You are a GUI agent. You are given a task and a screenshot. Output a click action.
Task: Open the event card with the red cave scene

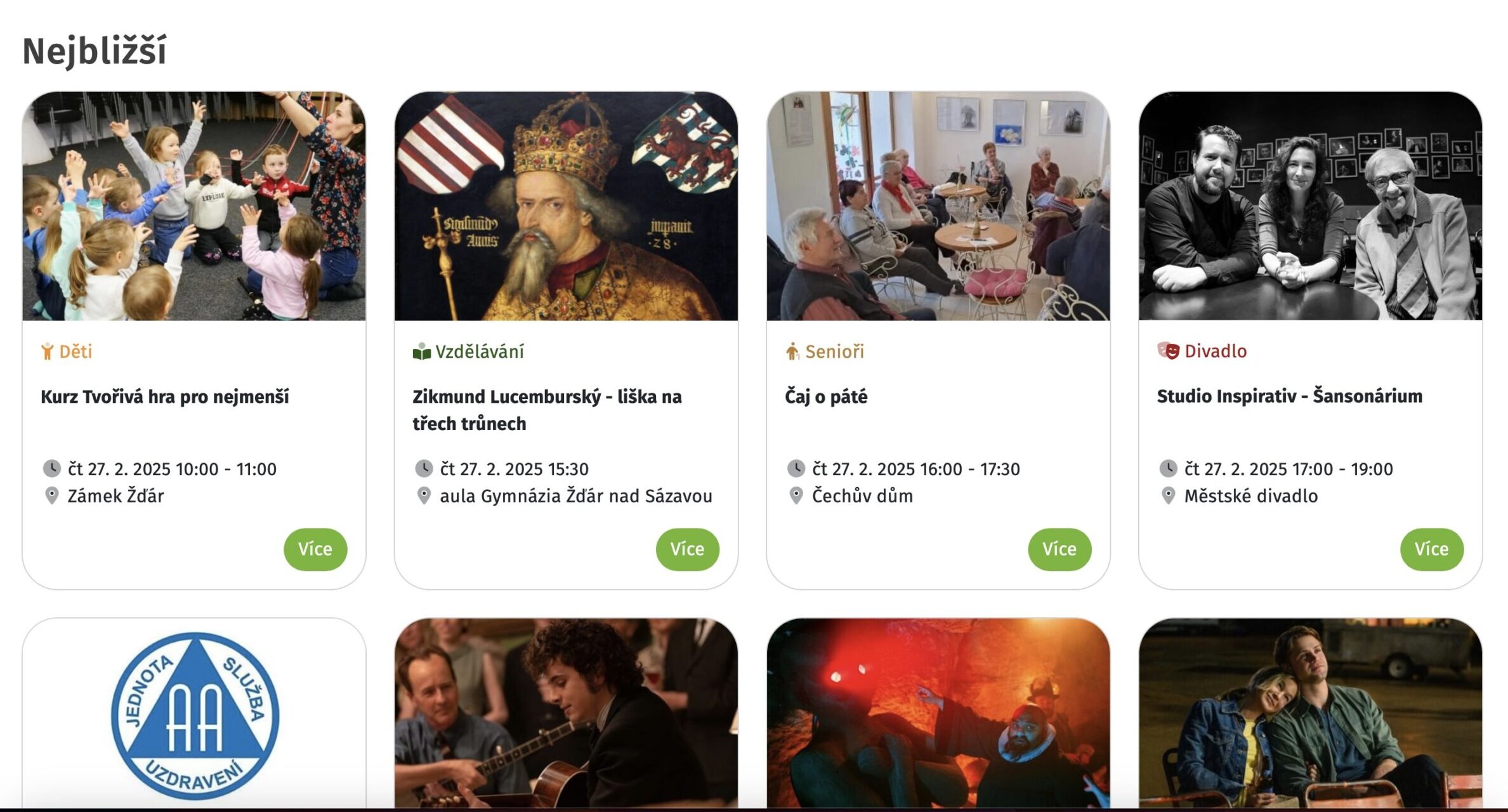click(938, 714)
